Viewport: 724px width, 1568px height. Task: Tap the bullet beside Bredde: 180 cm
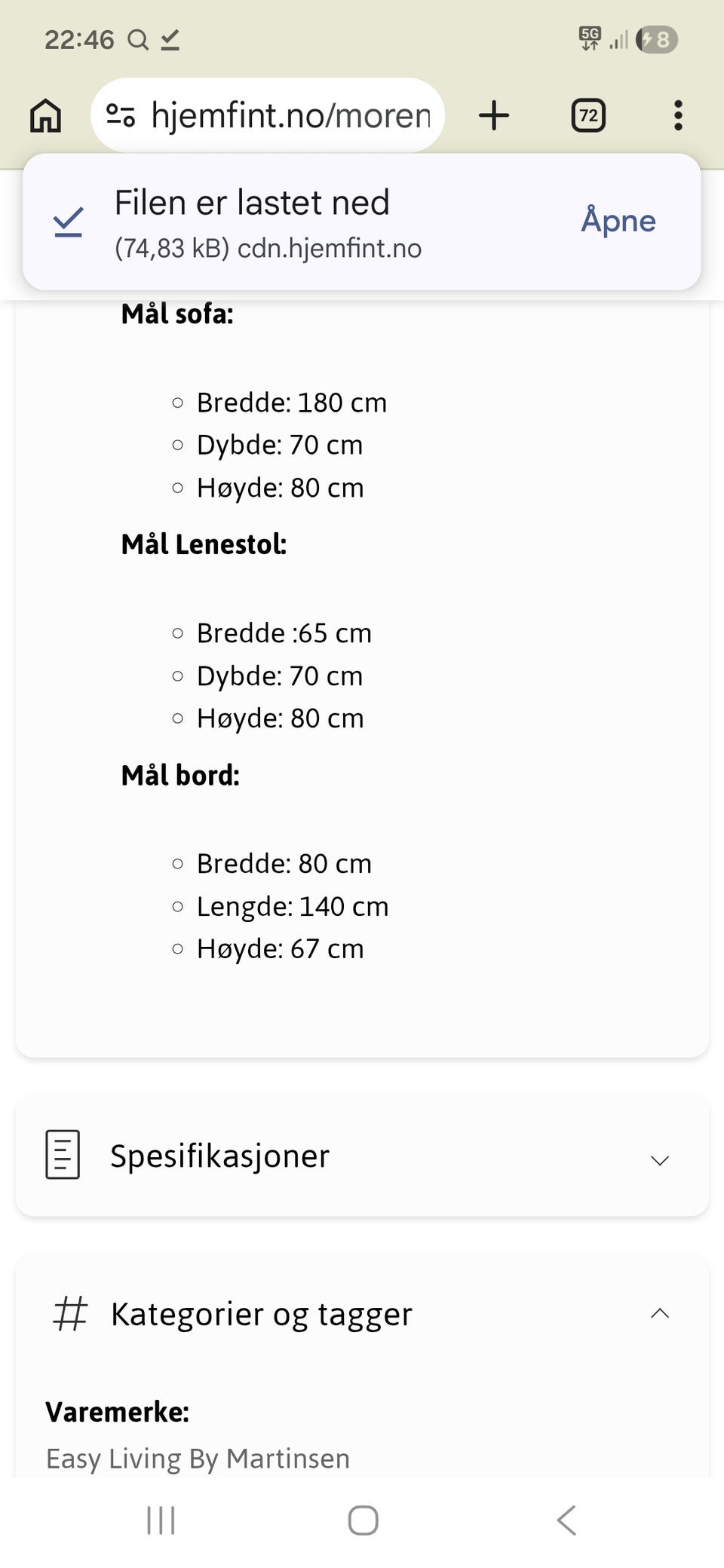tap(178, 403)
